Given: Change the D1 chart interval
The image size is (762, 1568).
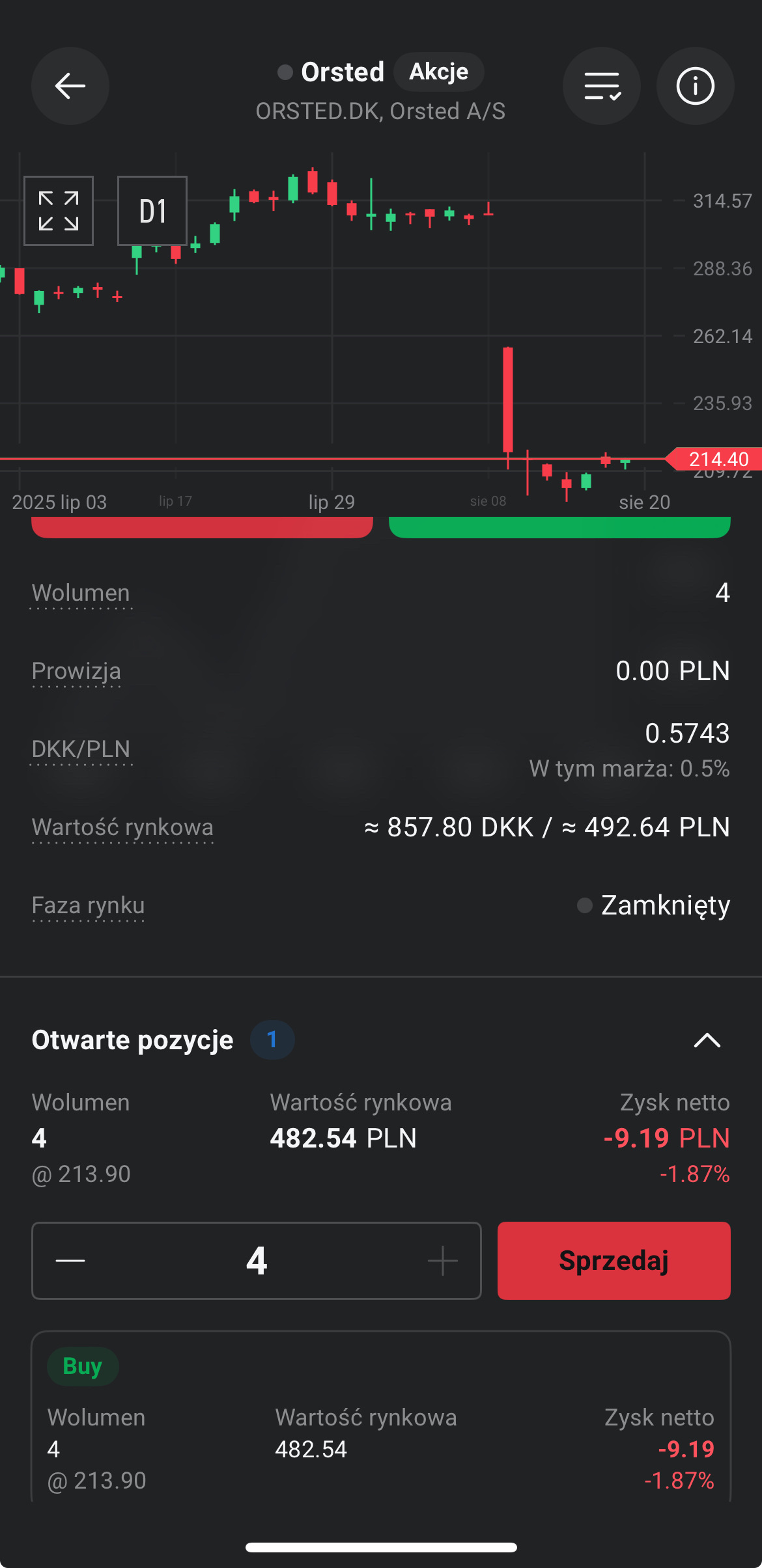Looking at the screenshot, I should point(152,211).
